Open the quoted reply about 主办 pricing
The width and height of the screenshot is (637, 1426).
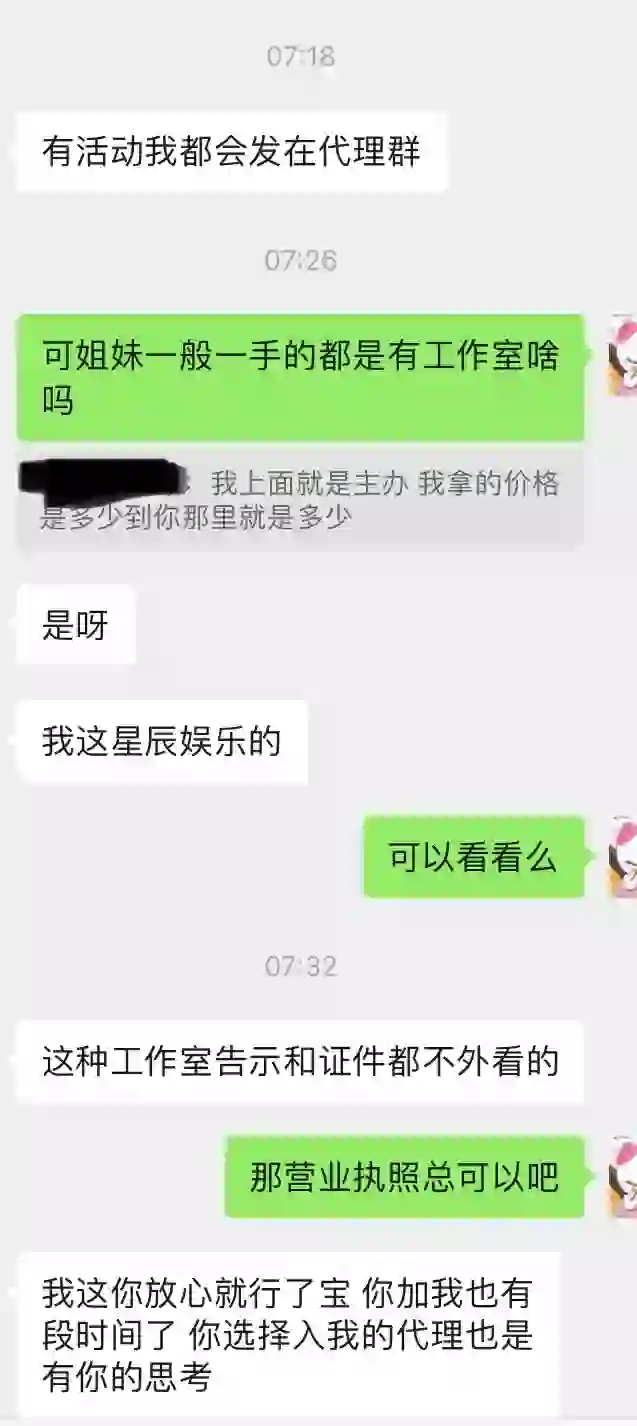pos(300,499)
